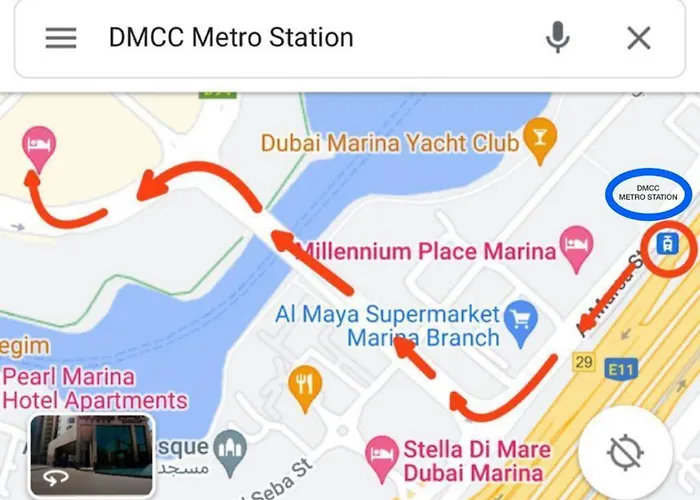Image resolution: width=700 pixels, height=500 pixels.
Task: Tap the DMCC metro station transit icon
Action: point(666,241)
